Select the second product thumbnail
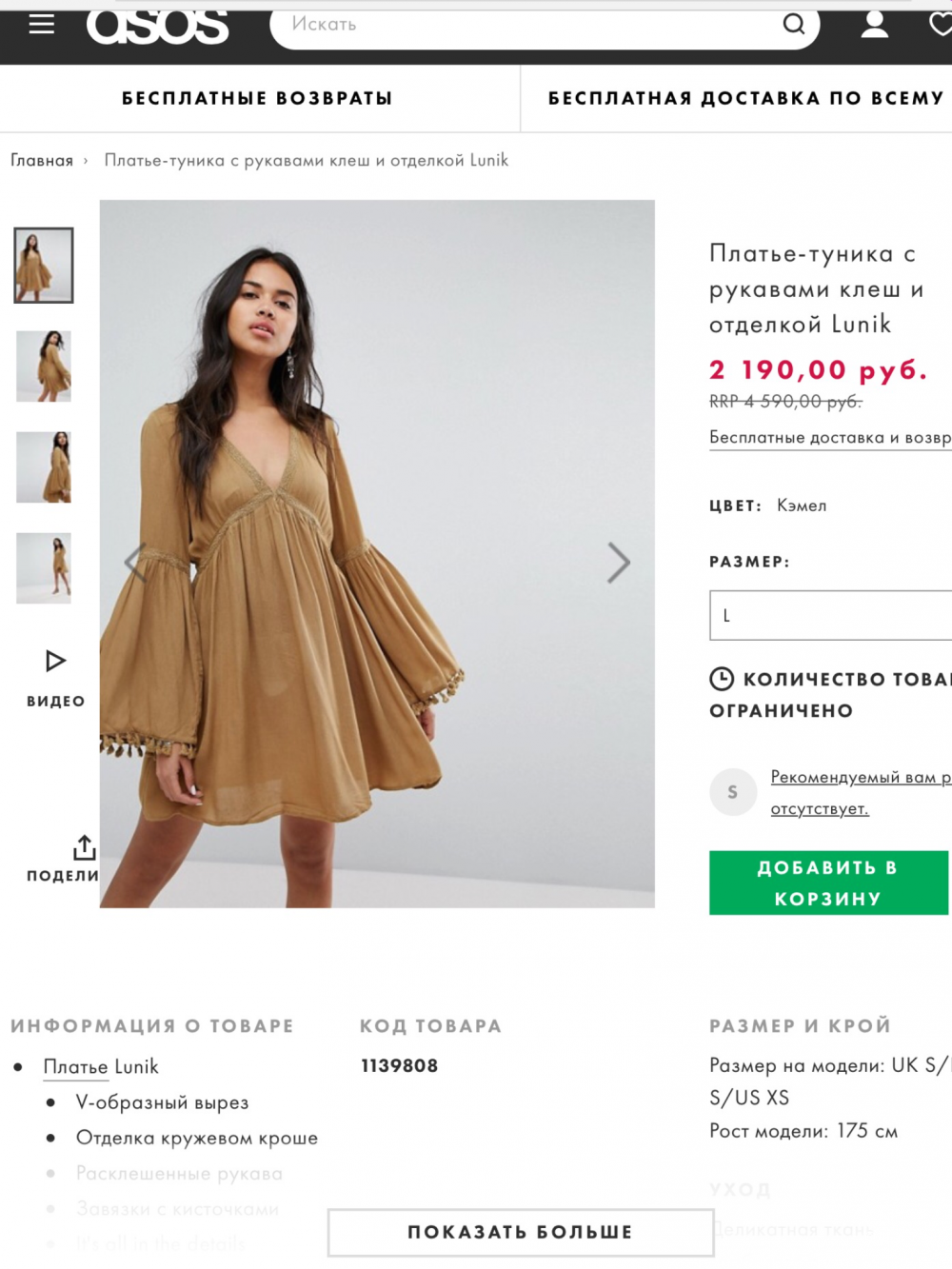Image resolution: width=952 pixels, height=1269 pixels. [44, 367]
